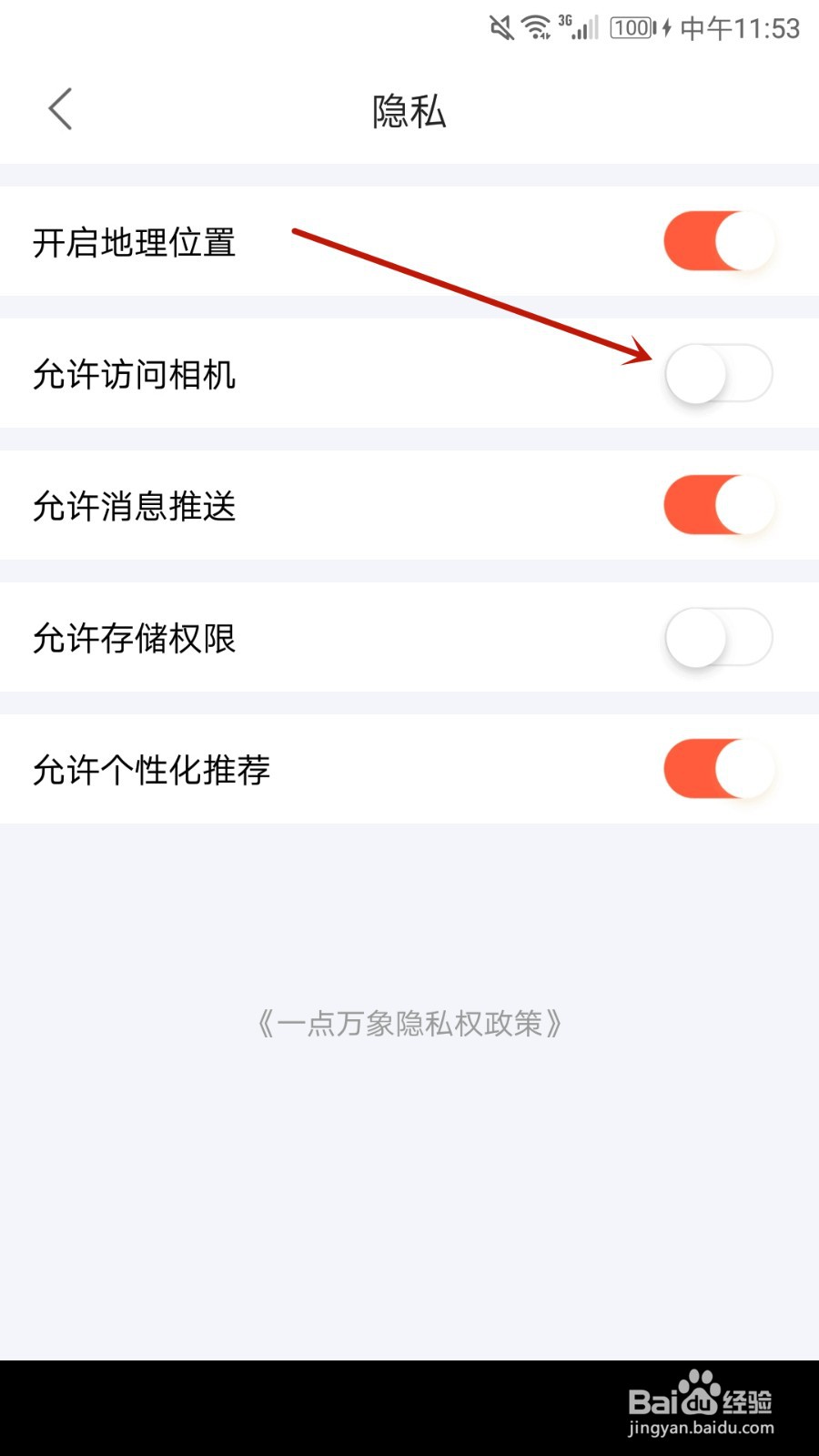The width and height of the screenshot is (819, 1456).
Task: Tap the 隐私 page title
Action: 409,109
